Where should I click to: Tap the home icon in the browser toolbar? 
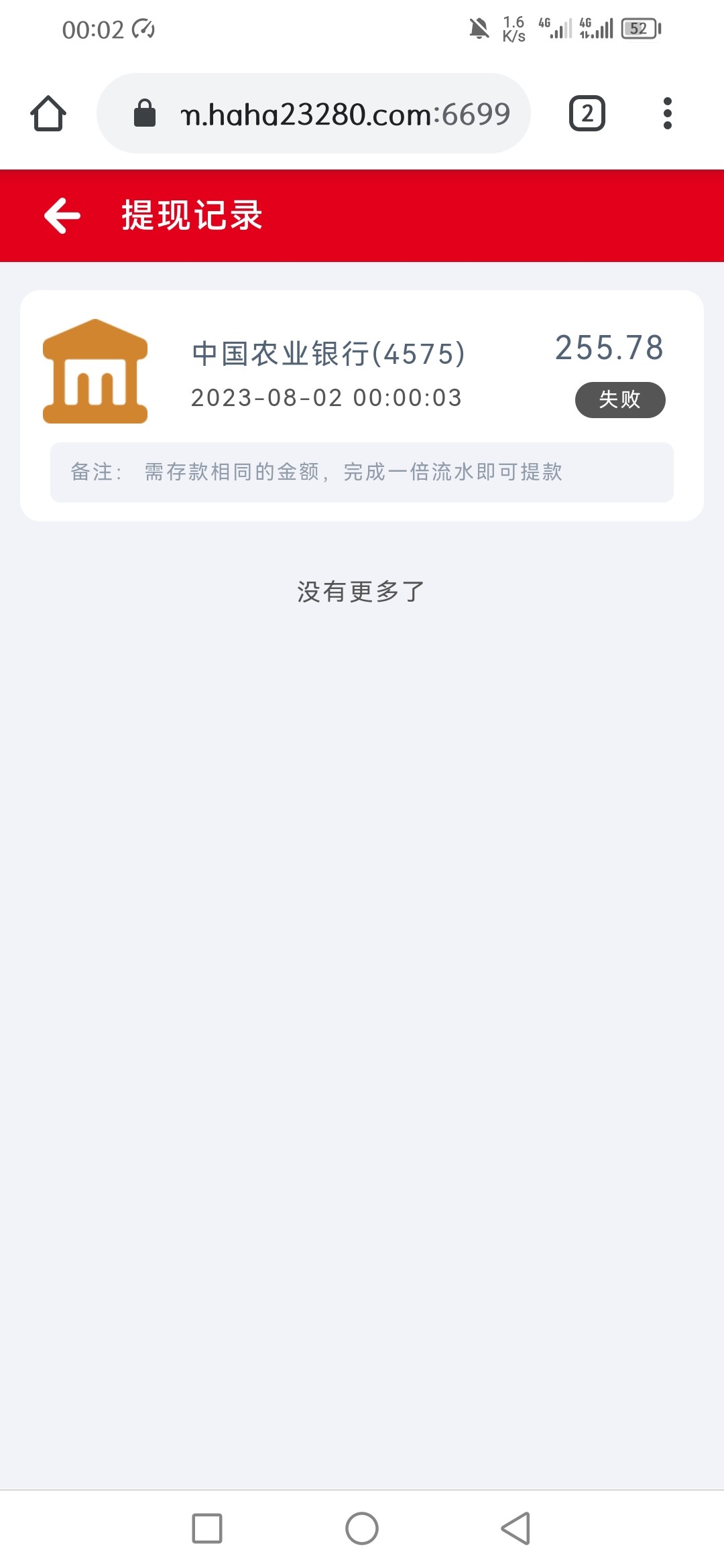point(48,113)
